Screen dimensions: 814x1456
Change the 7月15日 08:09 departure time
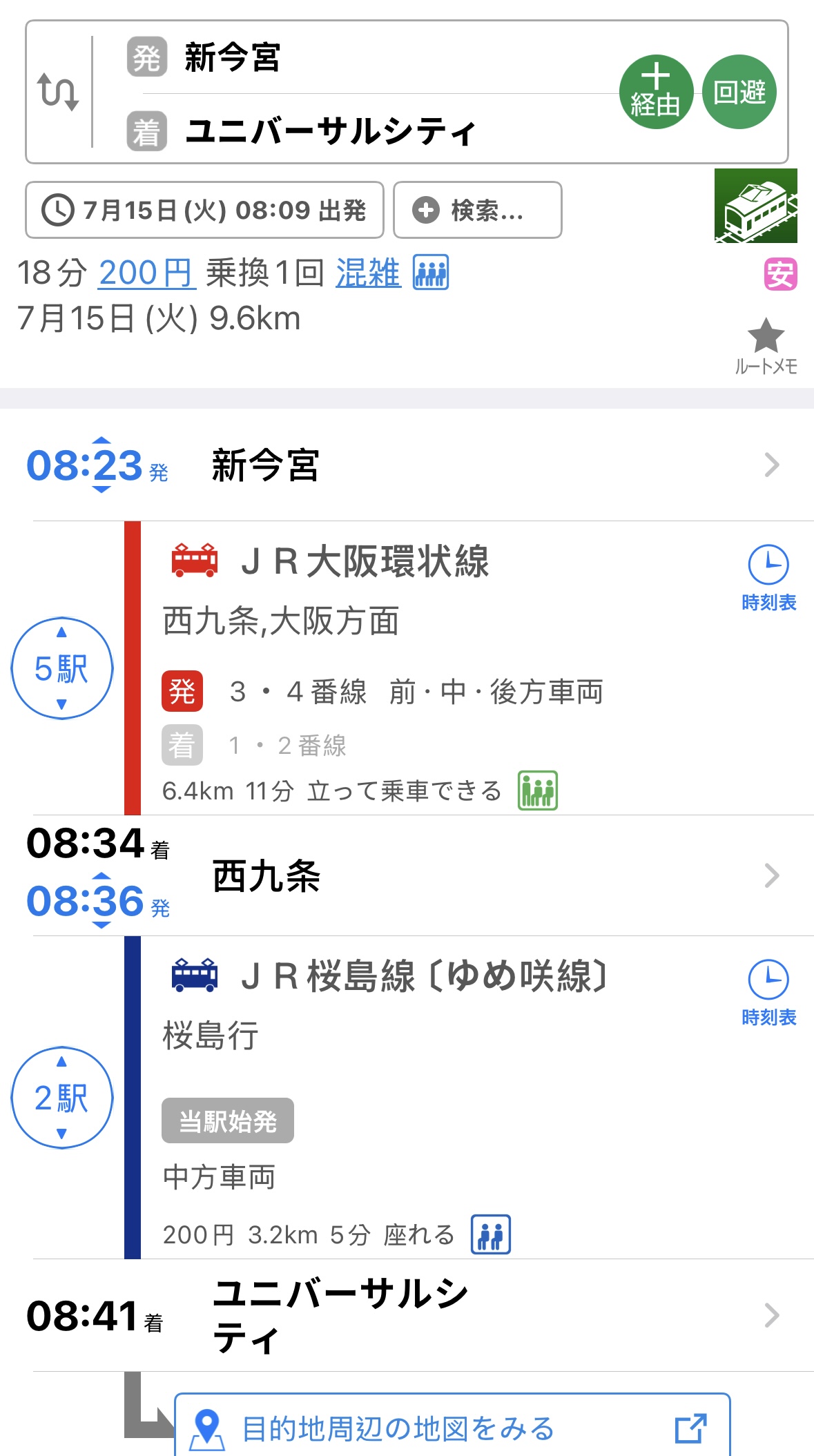(x=204, y=210)
